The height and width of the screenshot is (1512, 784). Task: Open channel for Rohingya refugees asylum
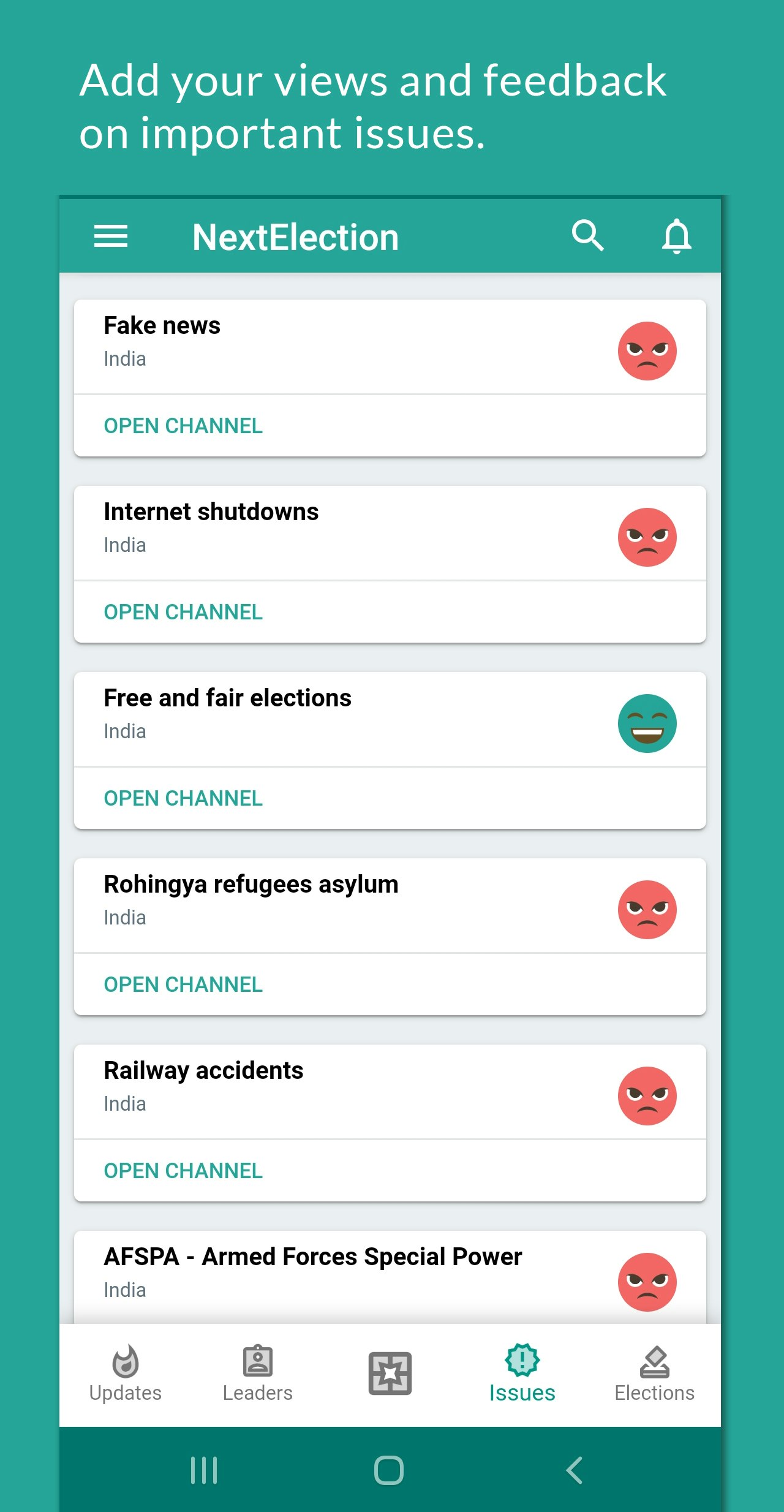[183, 985]
